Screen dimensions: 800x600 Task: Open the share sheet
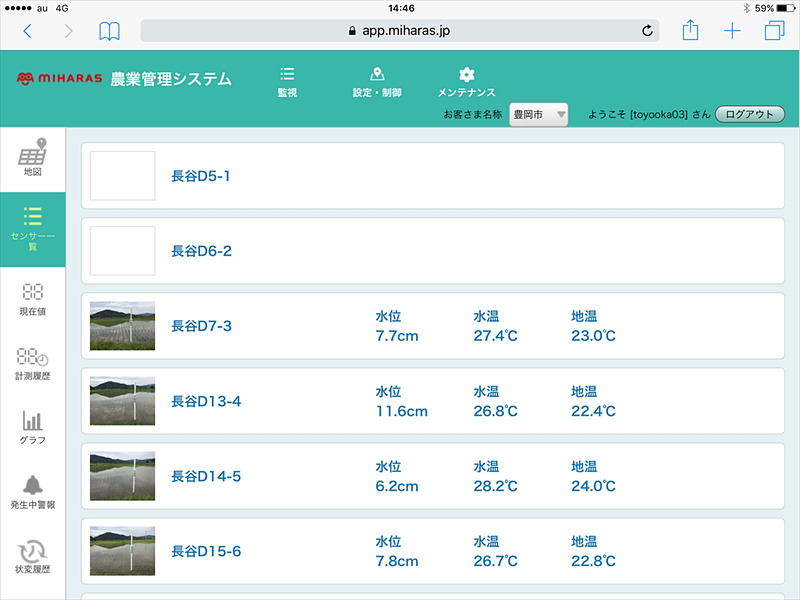coord(690,30)
